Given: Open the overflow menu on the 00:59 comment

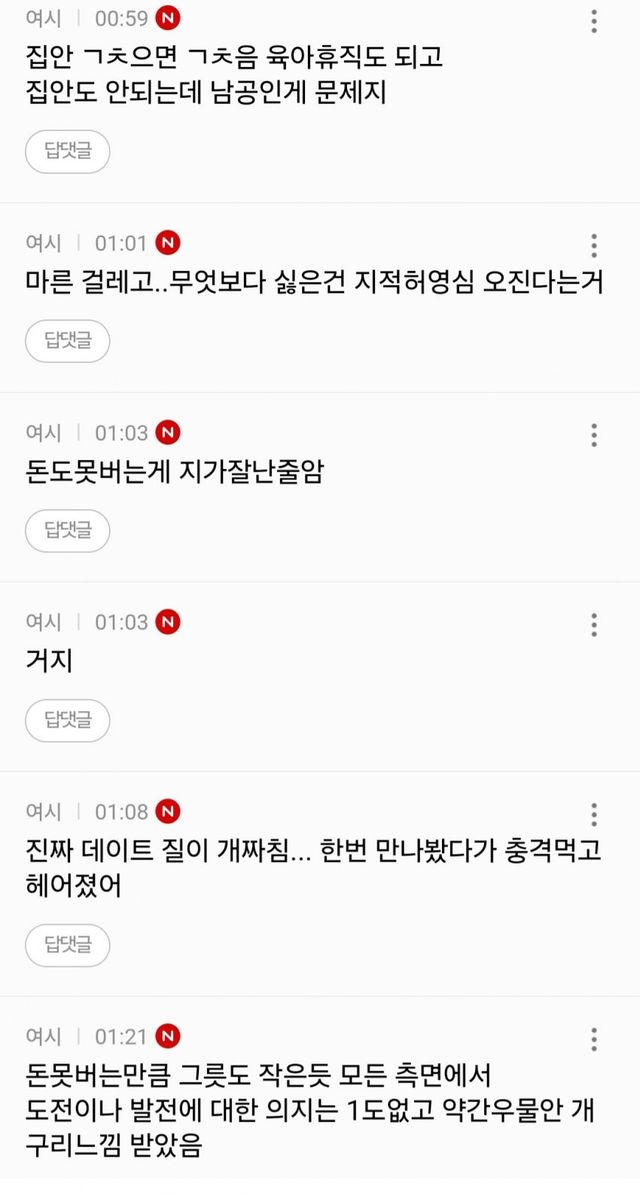Looking at the screenshot, I should coord(594,21).
